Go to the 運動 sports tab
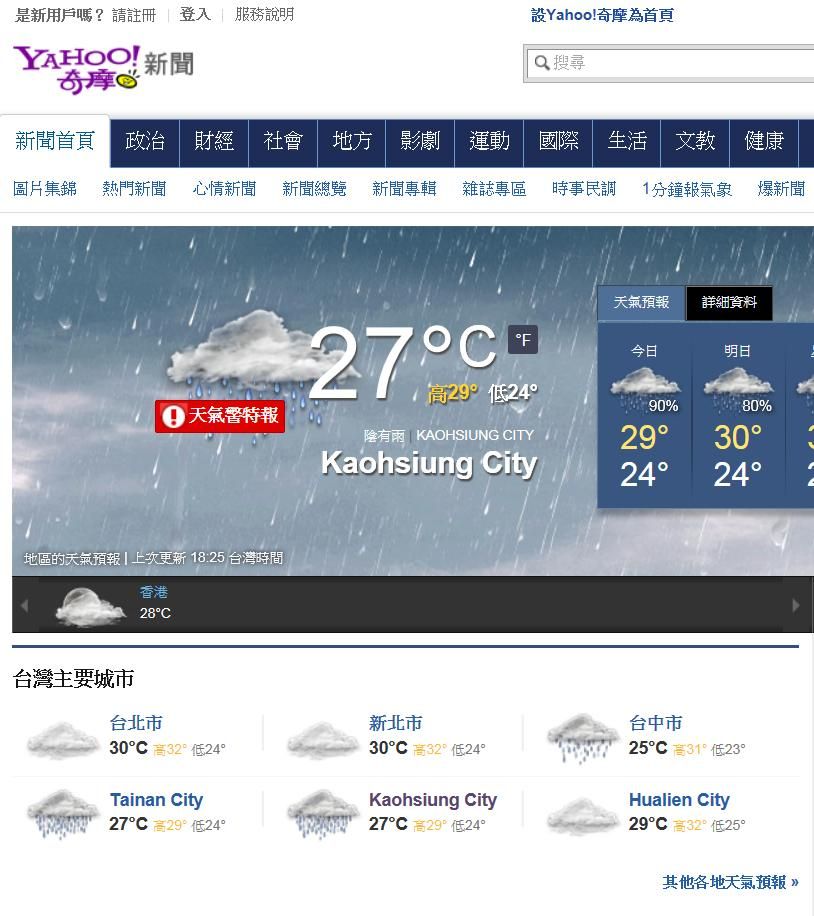Viewport: 814px width, 916px height. point(489,141)
